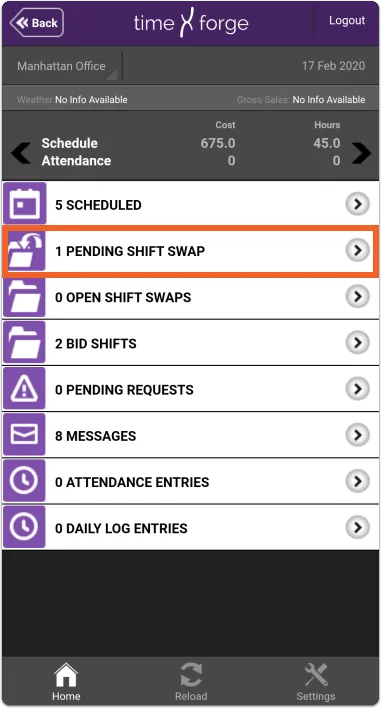Go back using the Back button

tap(37, 22)
